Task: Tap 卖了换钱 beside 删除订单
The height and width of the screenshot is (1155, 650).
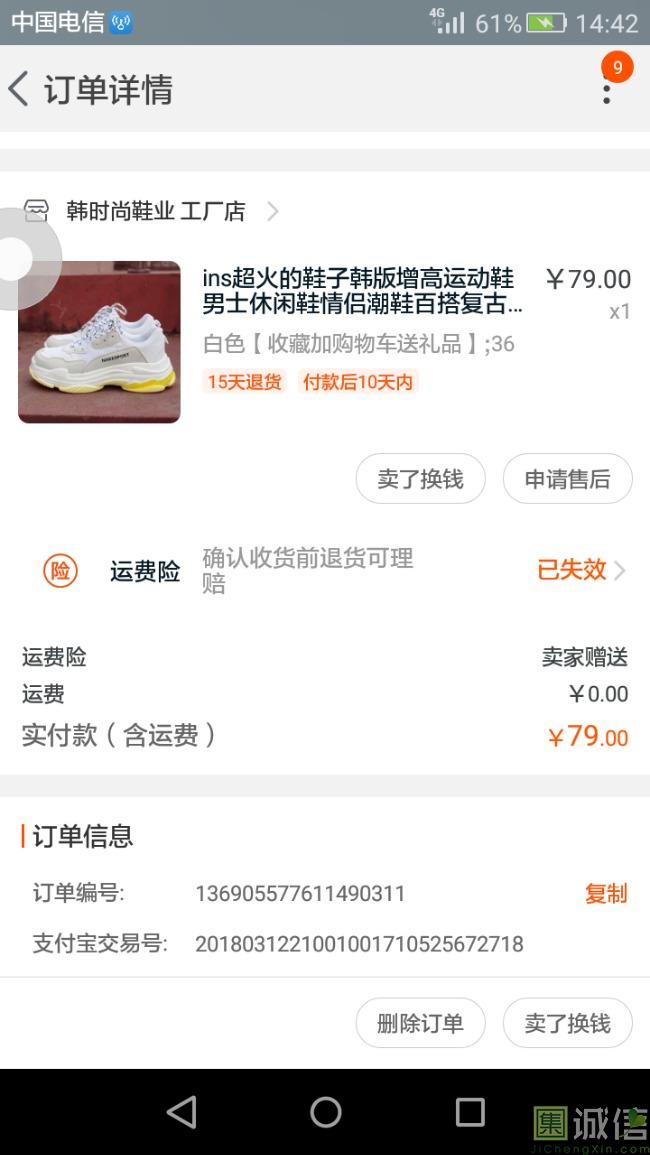Action: [567, 1023]
